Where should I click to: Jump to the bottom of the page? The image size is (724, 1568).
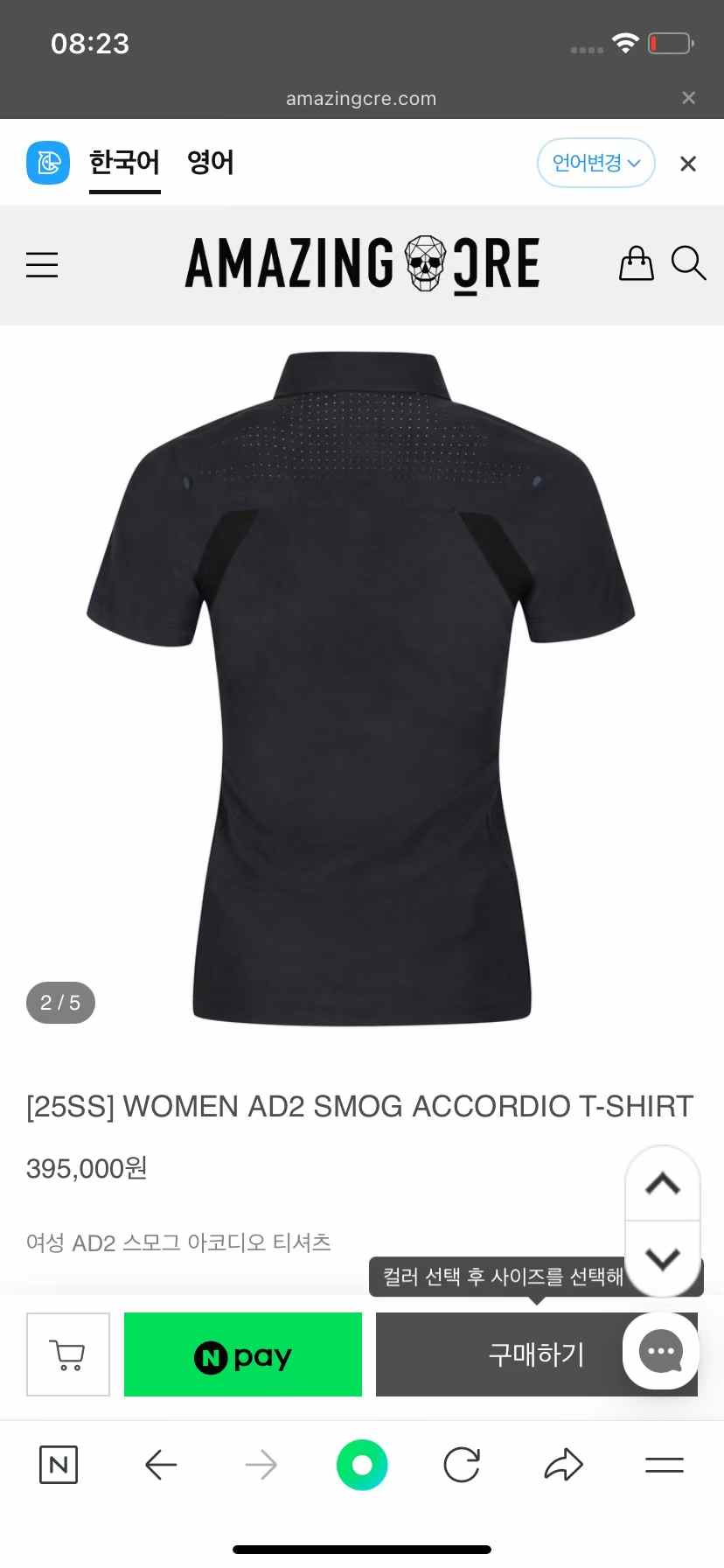tap(663, 1258)
